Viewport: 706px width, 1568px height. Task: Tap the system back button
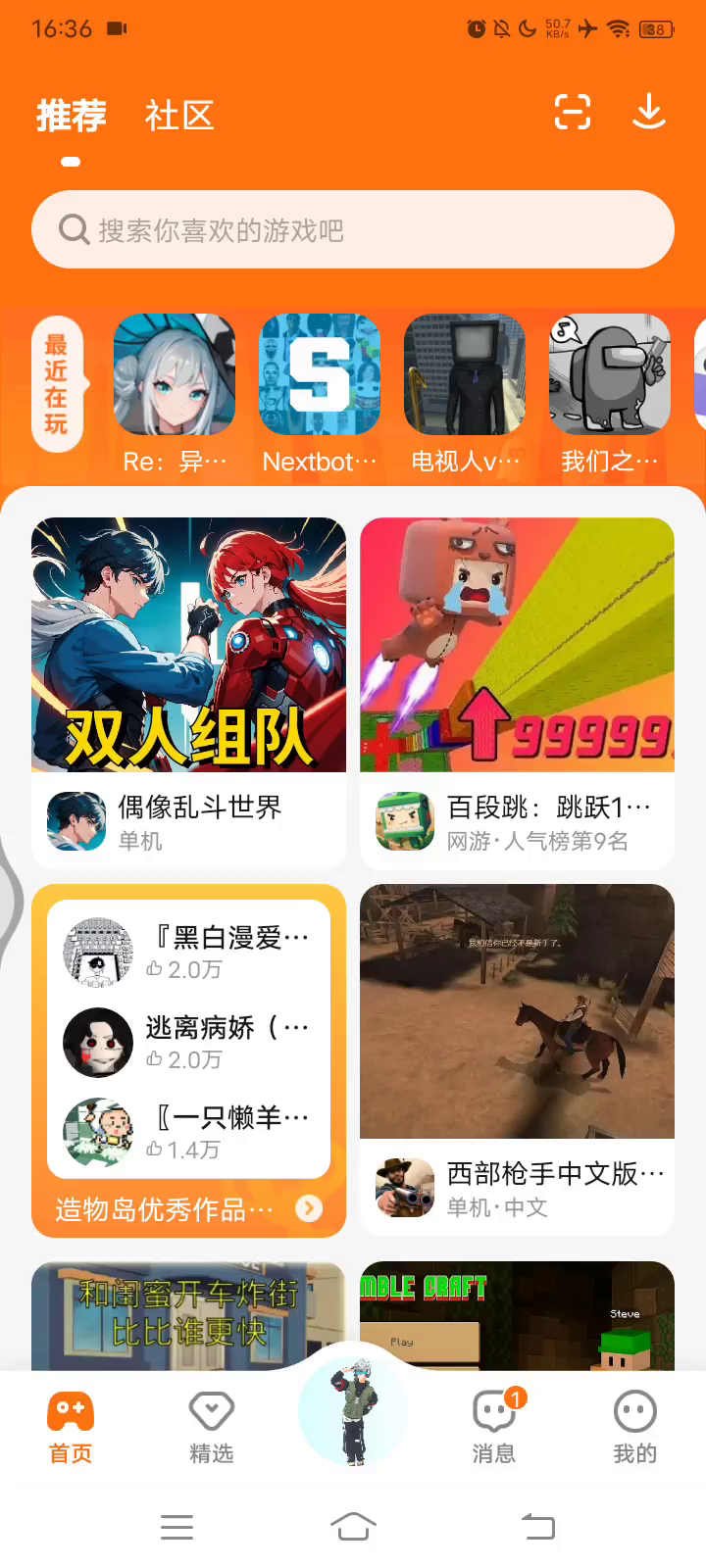[x=537, y=1526]
